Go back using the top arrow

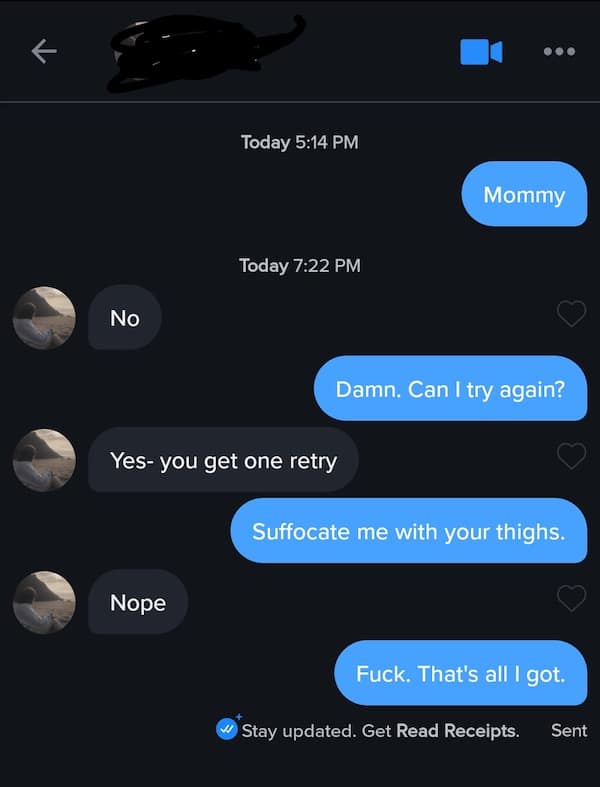[43, 51]
